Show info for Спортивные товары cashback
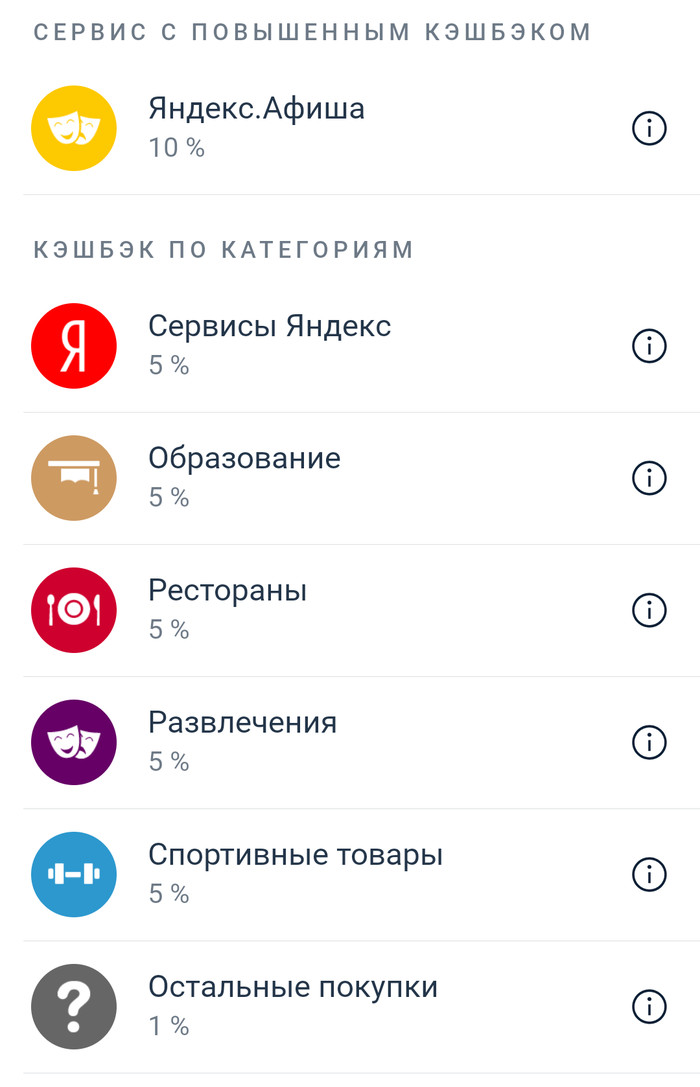The width and height of the screenshot is (700, 1087). [650, 875]
